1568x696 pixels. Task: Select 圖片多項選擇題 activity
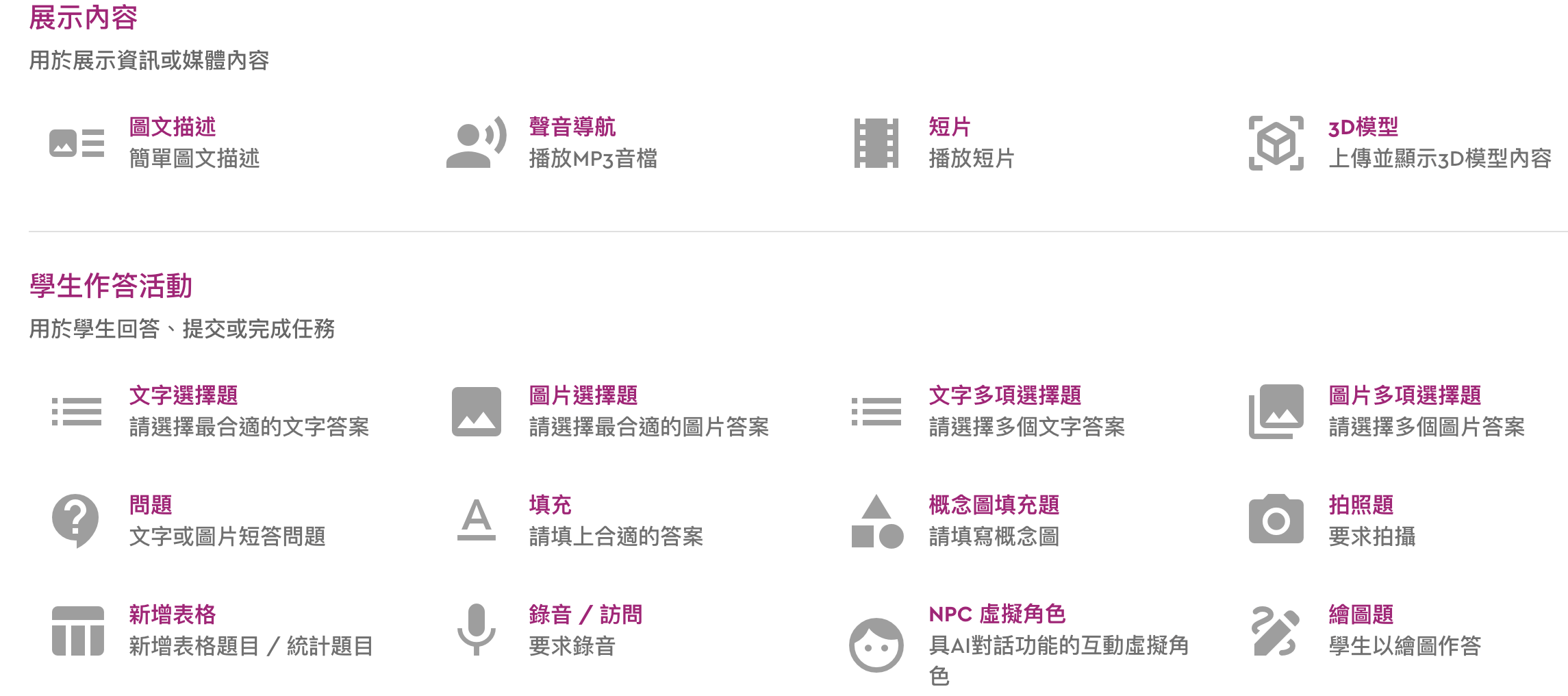[1405, 395]
